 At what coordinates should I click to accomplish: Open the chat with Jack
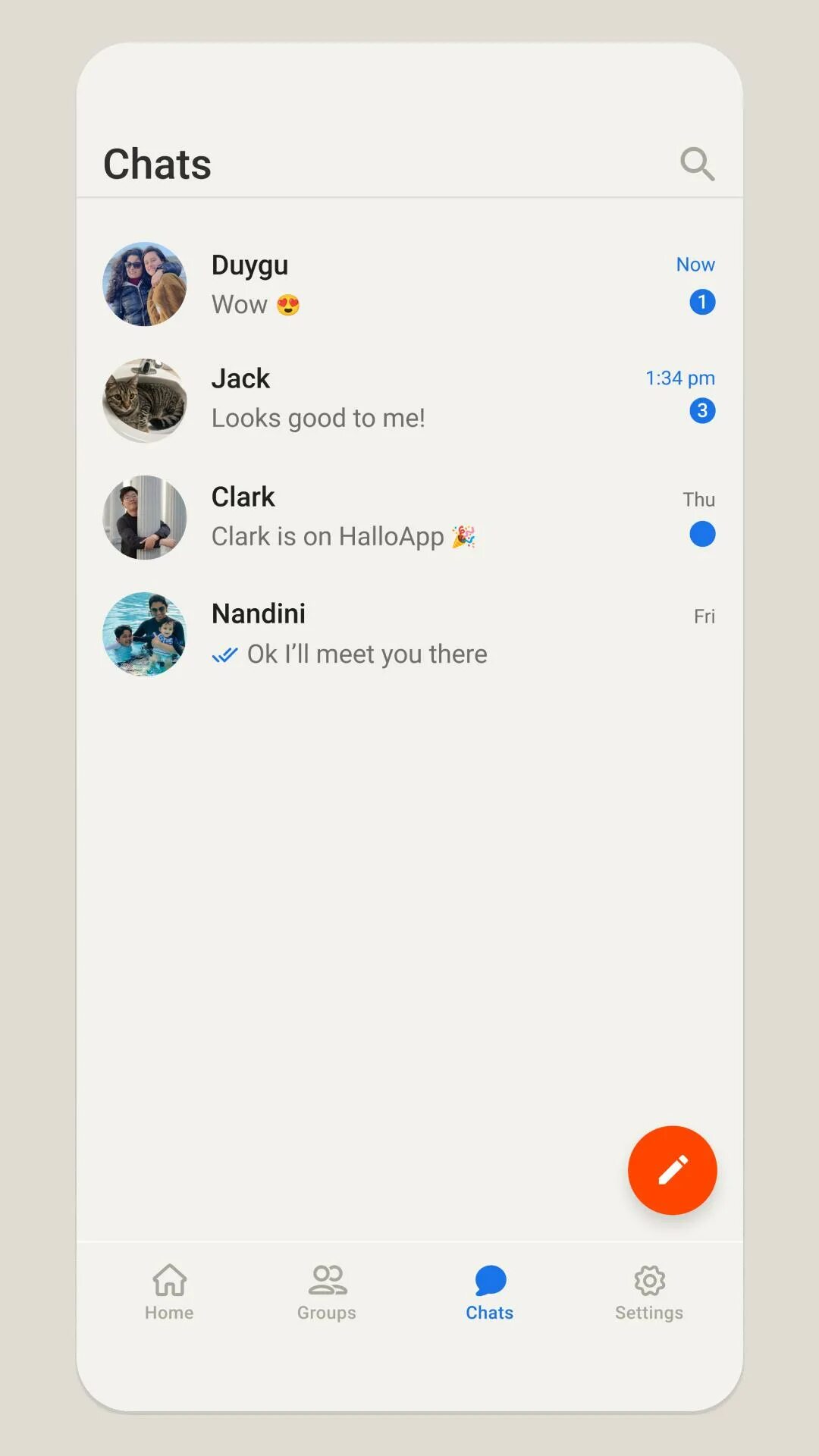[409, 400]
